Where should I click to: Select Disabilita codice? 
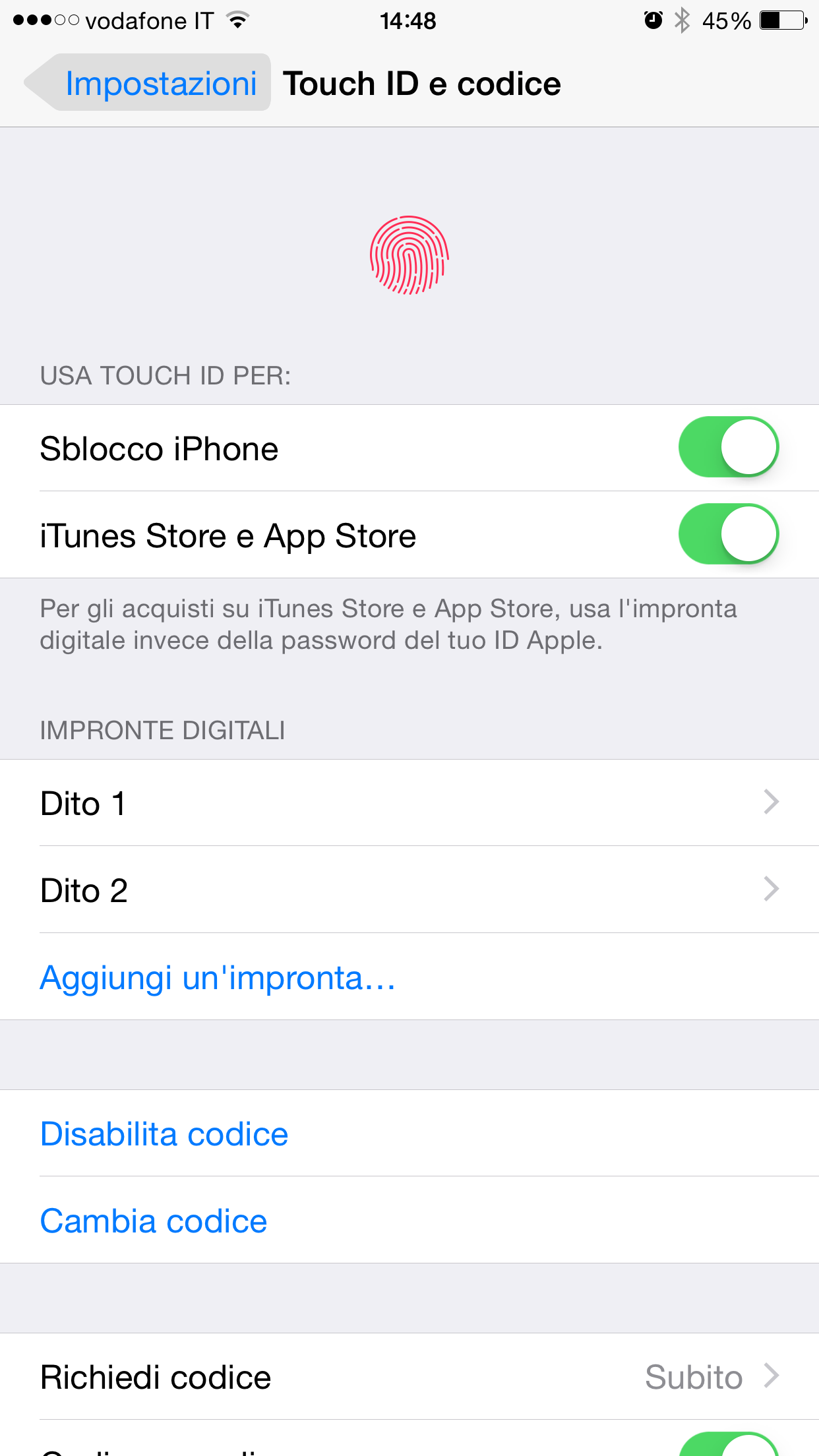coord(165,1134)
